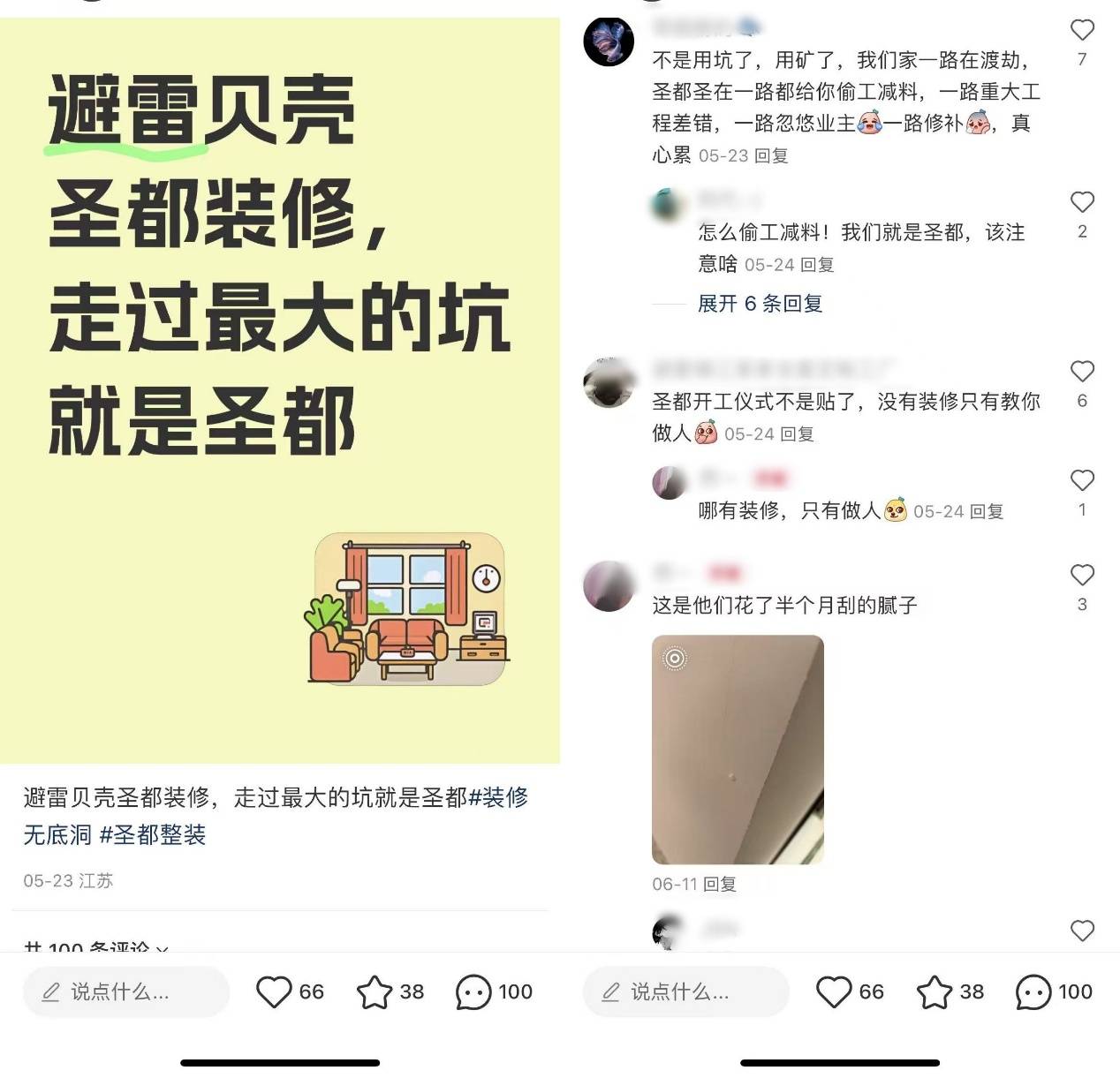The height and width of the screenshot is (1078, 1120).
Task: Open the yellow 避雷贝壳圣都装修 post image
Action: (280, 388)
